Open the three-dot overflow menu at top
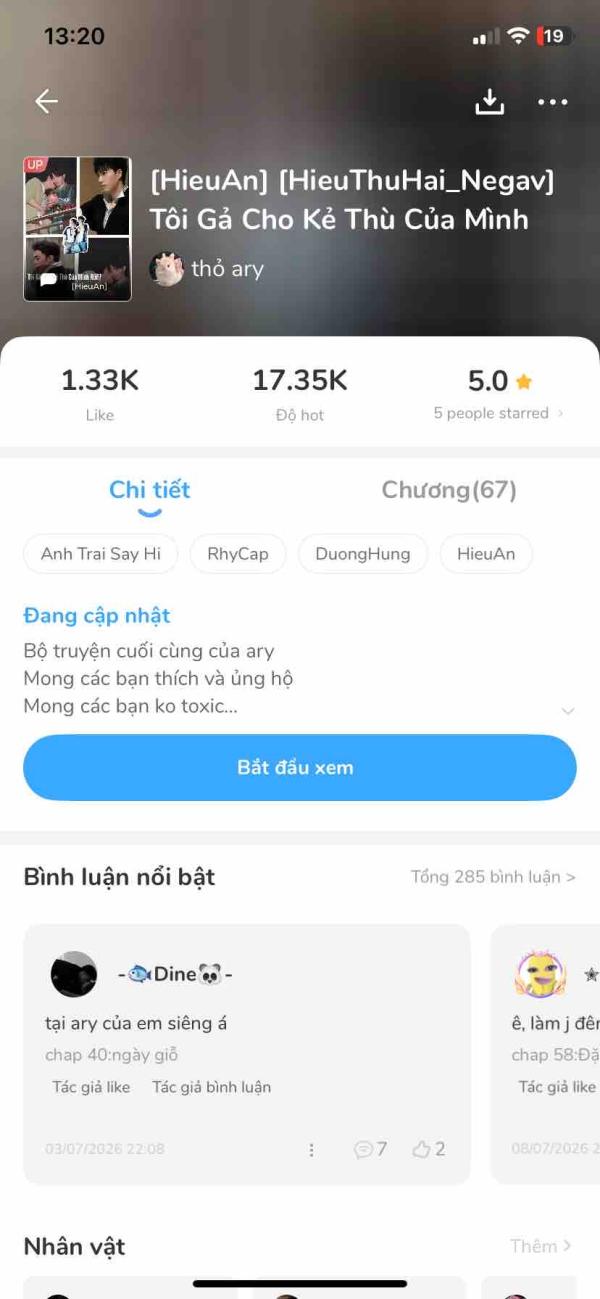This screenshot has height=1299, width=600. coord(552,102)
